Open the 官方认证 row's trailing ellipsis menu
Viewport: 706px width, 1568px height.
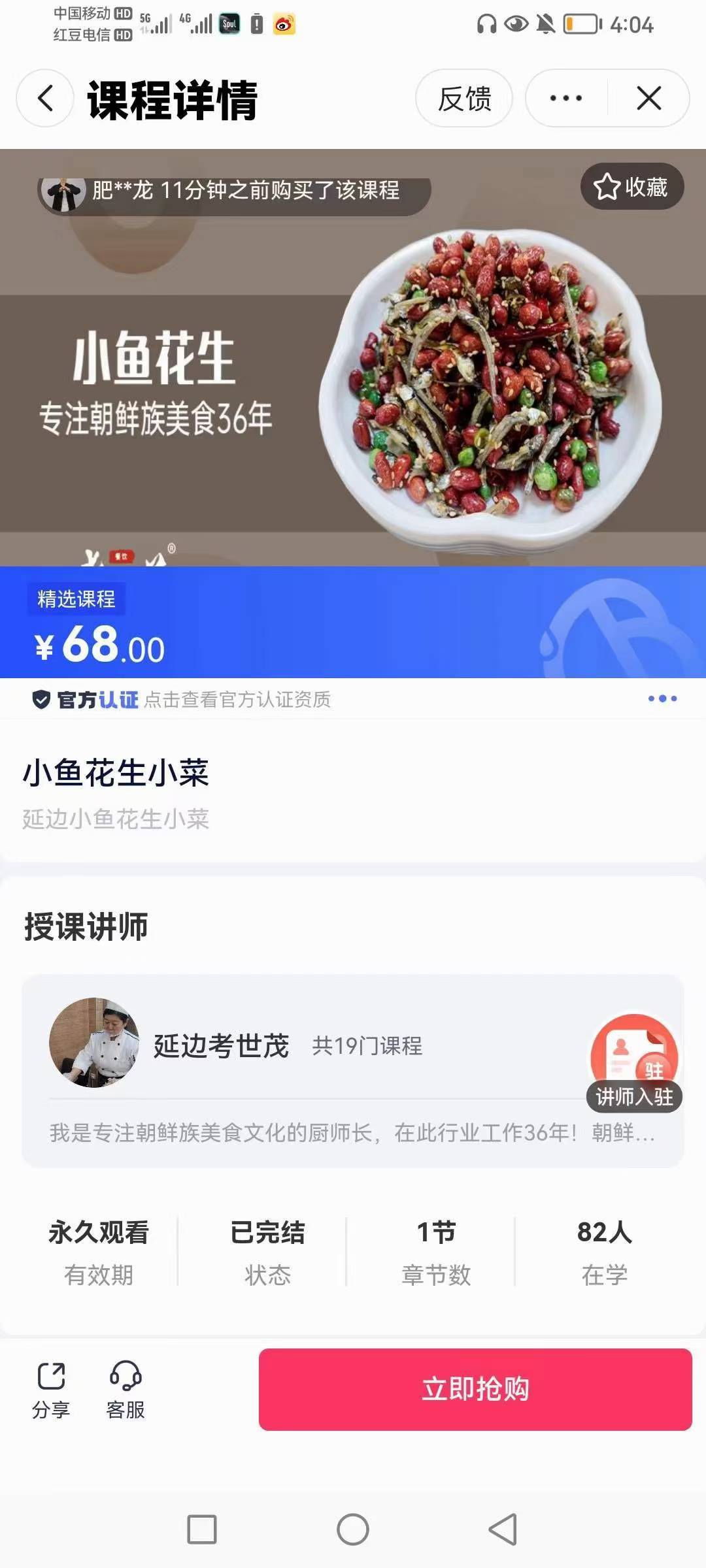click(663, 698)
